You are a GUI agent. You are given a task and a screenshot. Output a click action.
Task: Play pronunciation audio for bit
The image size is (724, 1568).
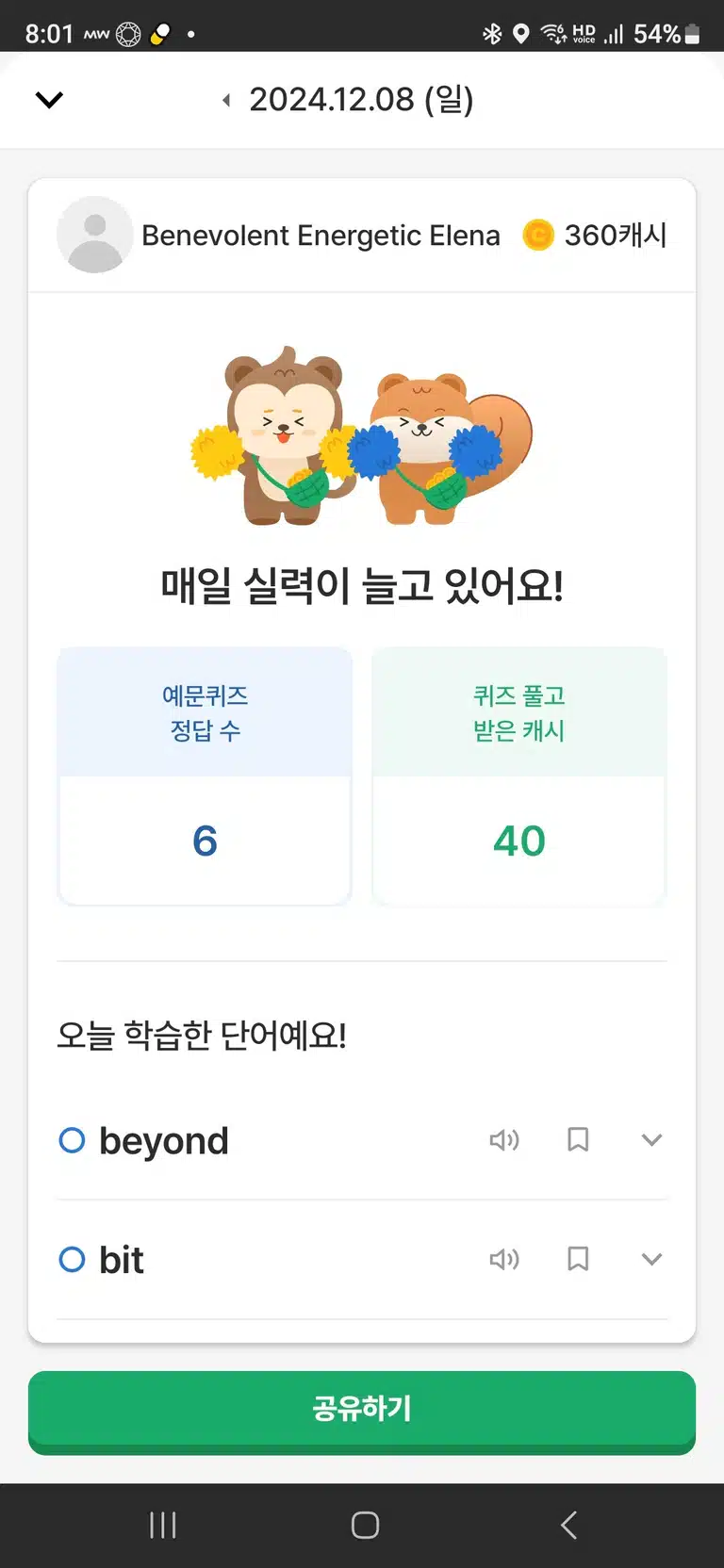click(x=504, y=1259)
